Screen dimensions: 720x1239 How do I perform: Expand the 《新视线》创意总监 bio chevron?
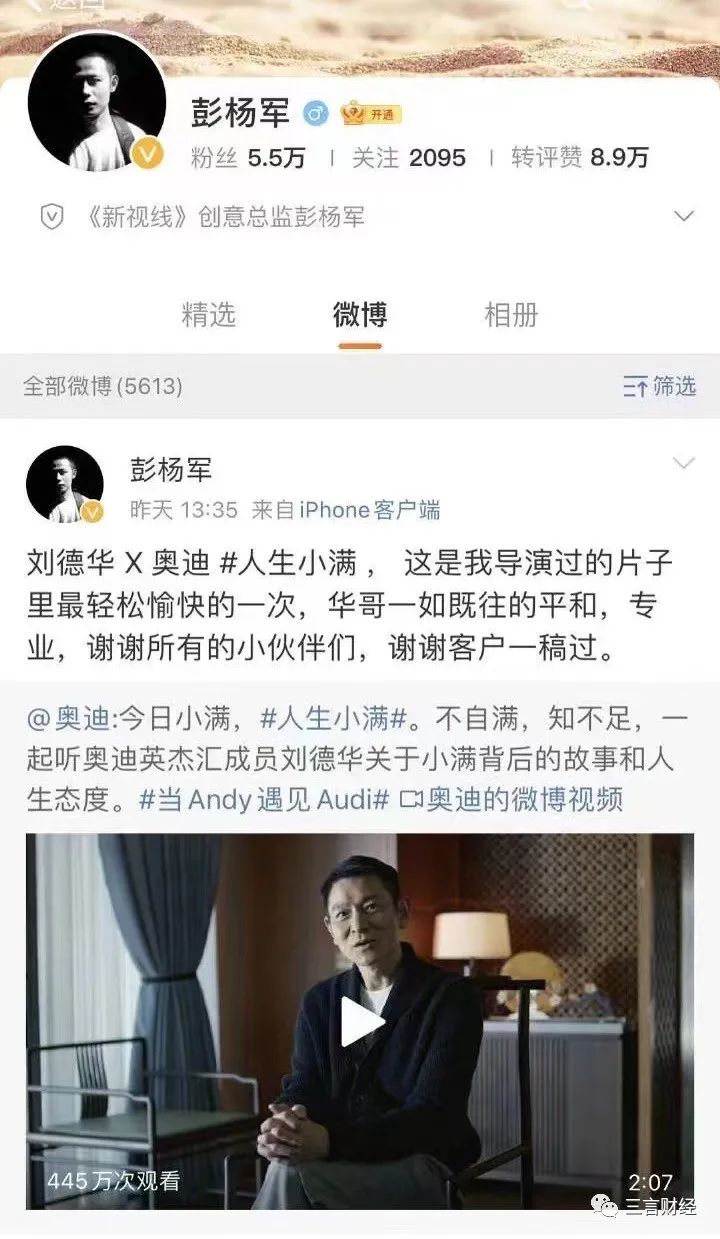click(684, 216)
